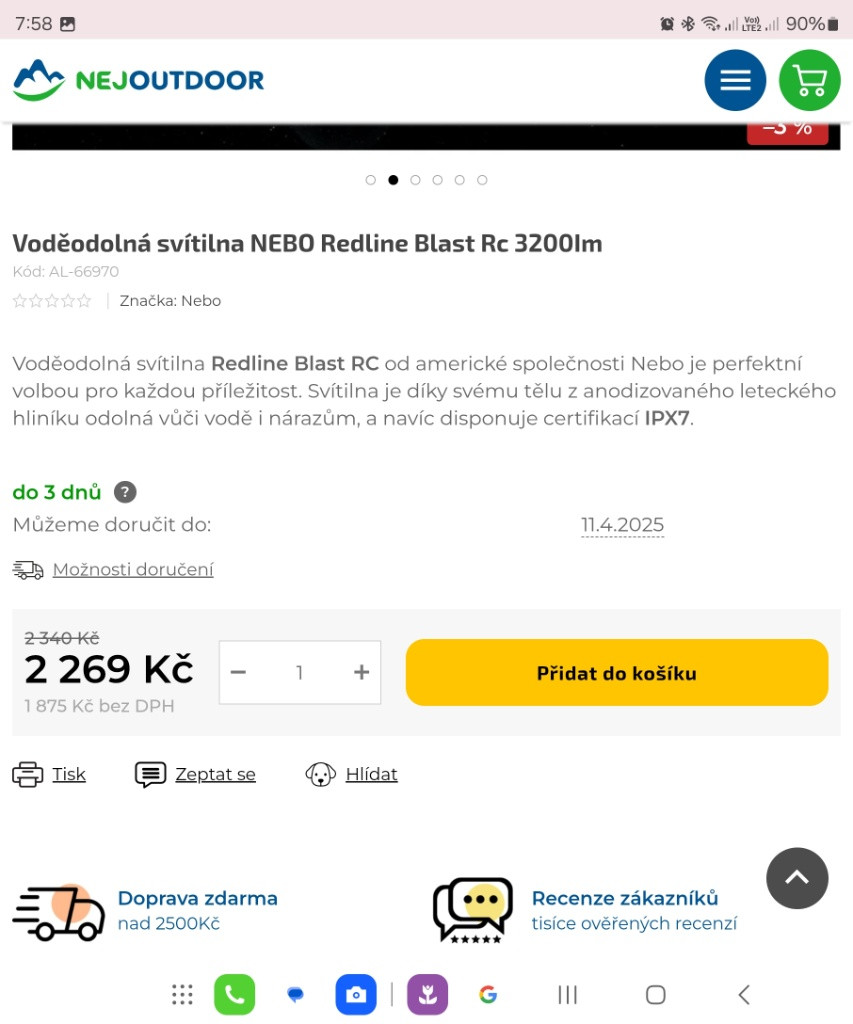The image size is (853, 1024).
Task: Go back using system navigation
Action: tap(743, 994)
